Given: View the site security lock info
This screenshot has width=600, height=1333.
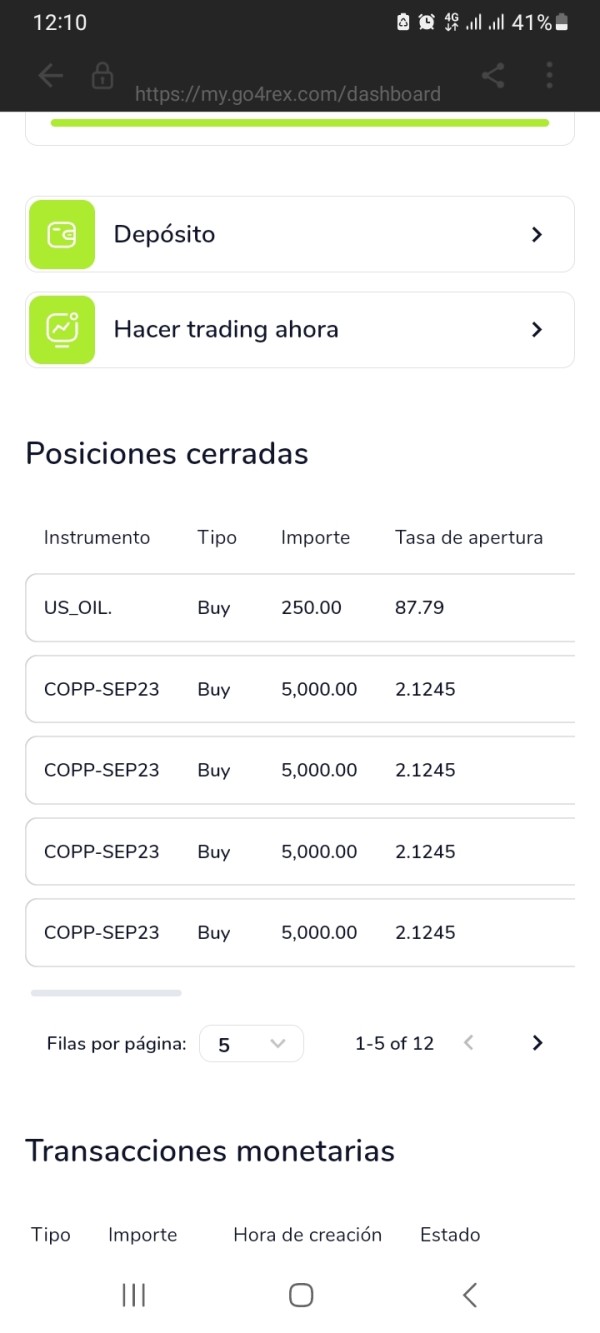Looking at the screenshot, I should click(102, 76).
